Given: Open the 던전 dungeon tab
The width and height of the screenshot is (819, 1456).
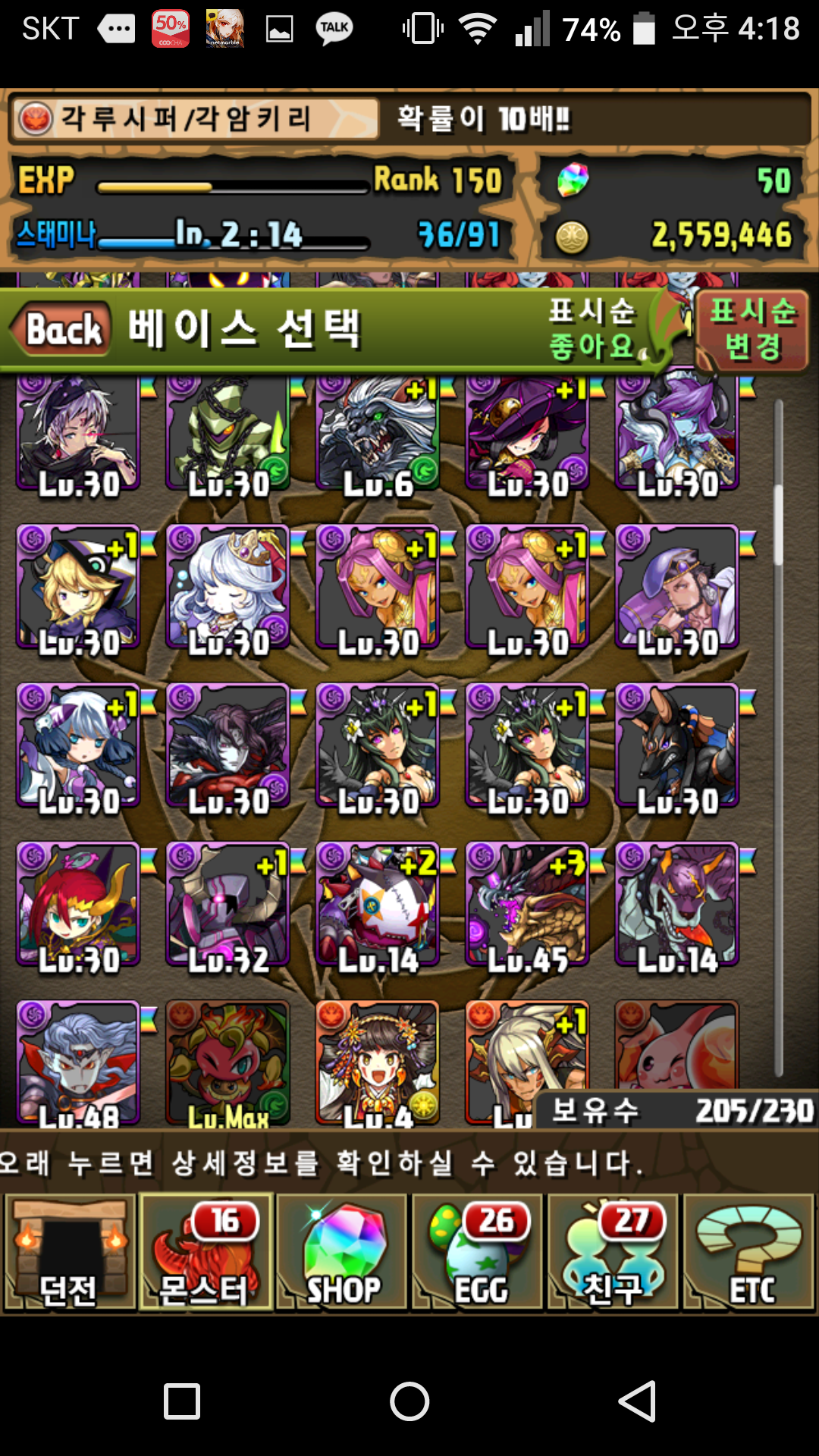Looking at the screenshot, I should click(70, 1252).
